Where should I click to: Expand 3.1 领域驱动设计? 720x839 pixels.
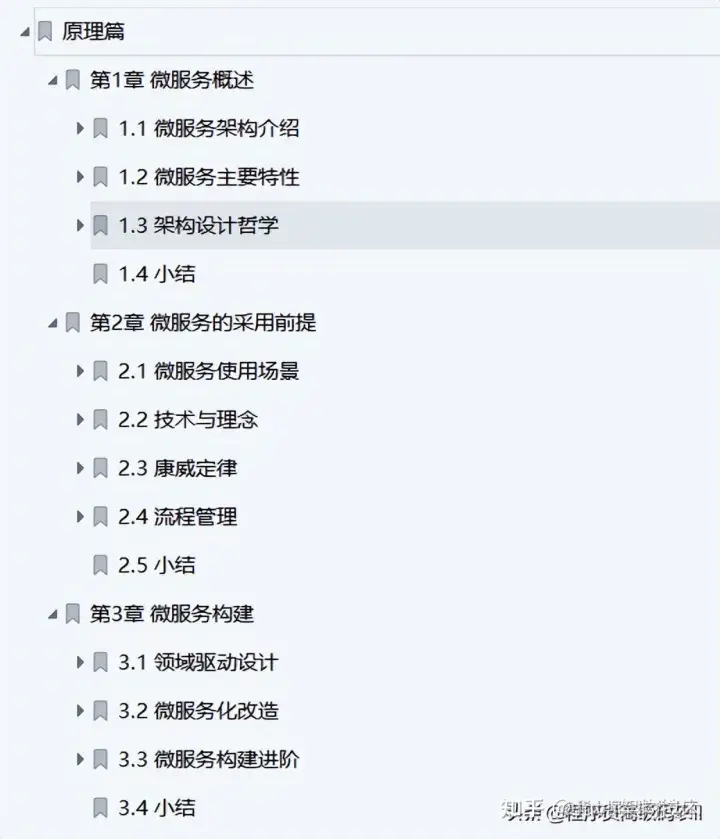pos(81,662)
